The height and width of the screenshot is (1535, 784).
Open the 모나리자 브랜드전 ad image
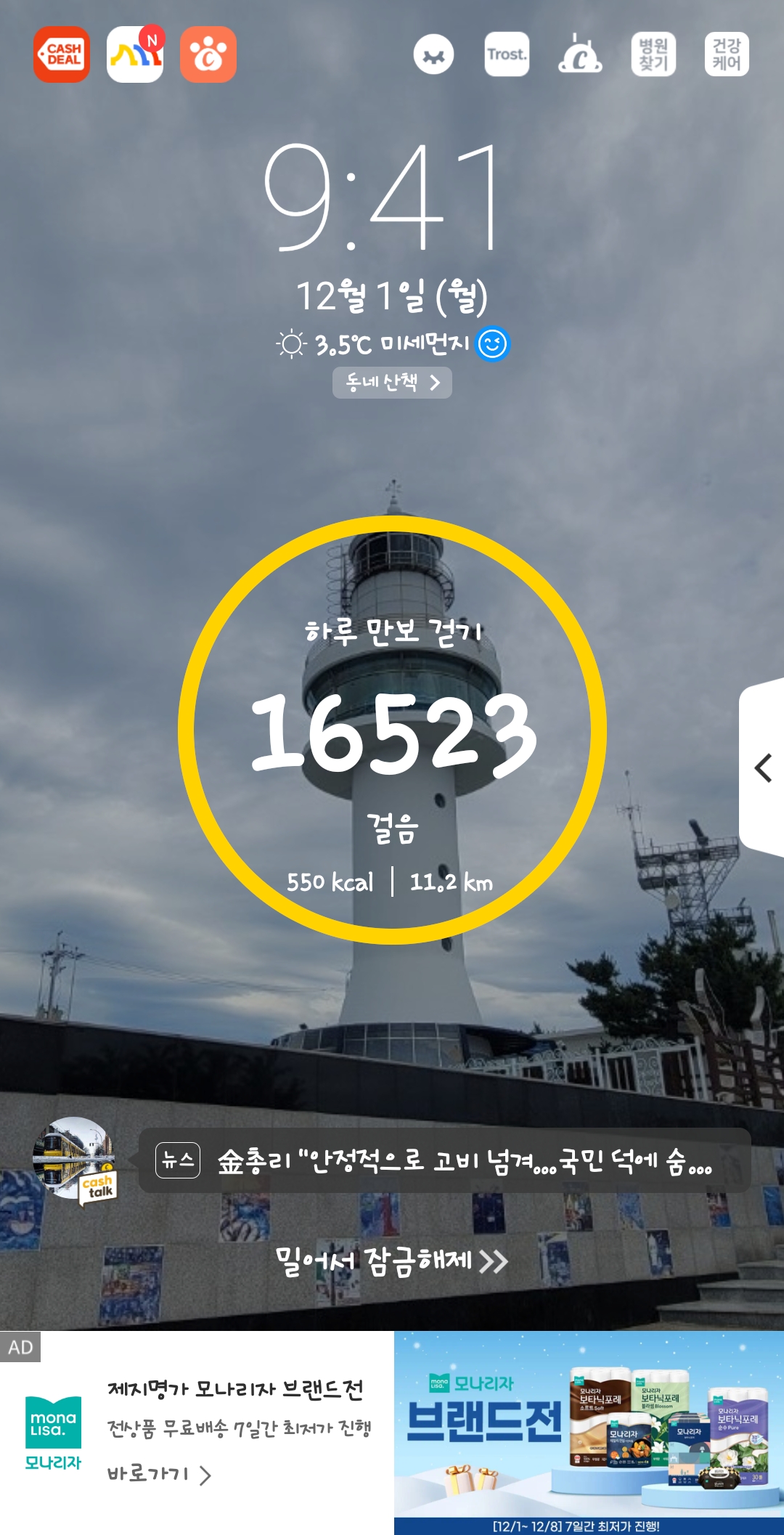(589, 1432)
